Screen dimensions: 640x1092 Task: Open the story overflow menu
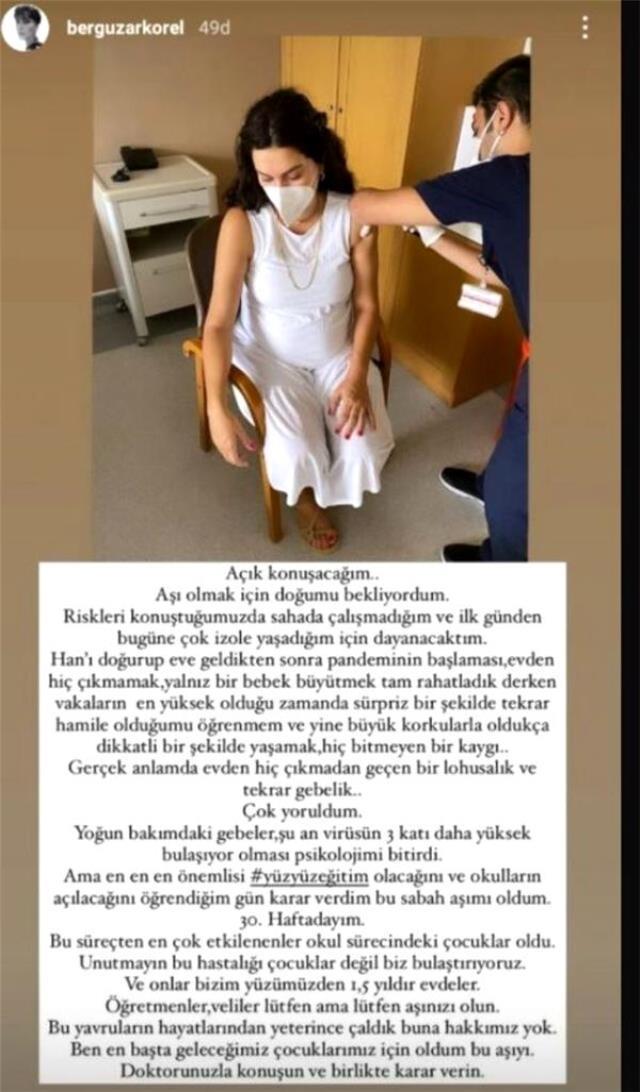(586, 27)
